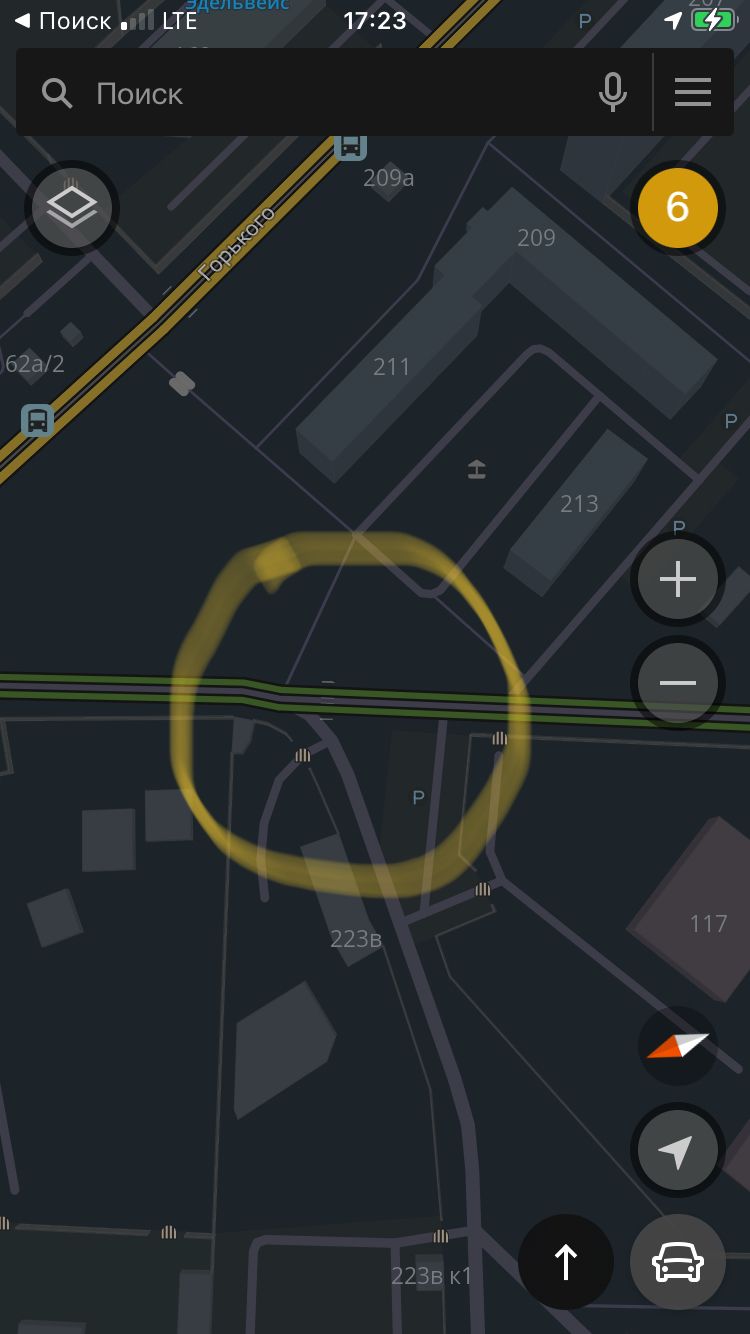The image size is (750, 1334).
Task: Select the bus stop near 209а
Action: coord(350,145)
